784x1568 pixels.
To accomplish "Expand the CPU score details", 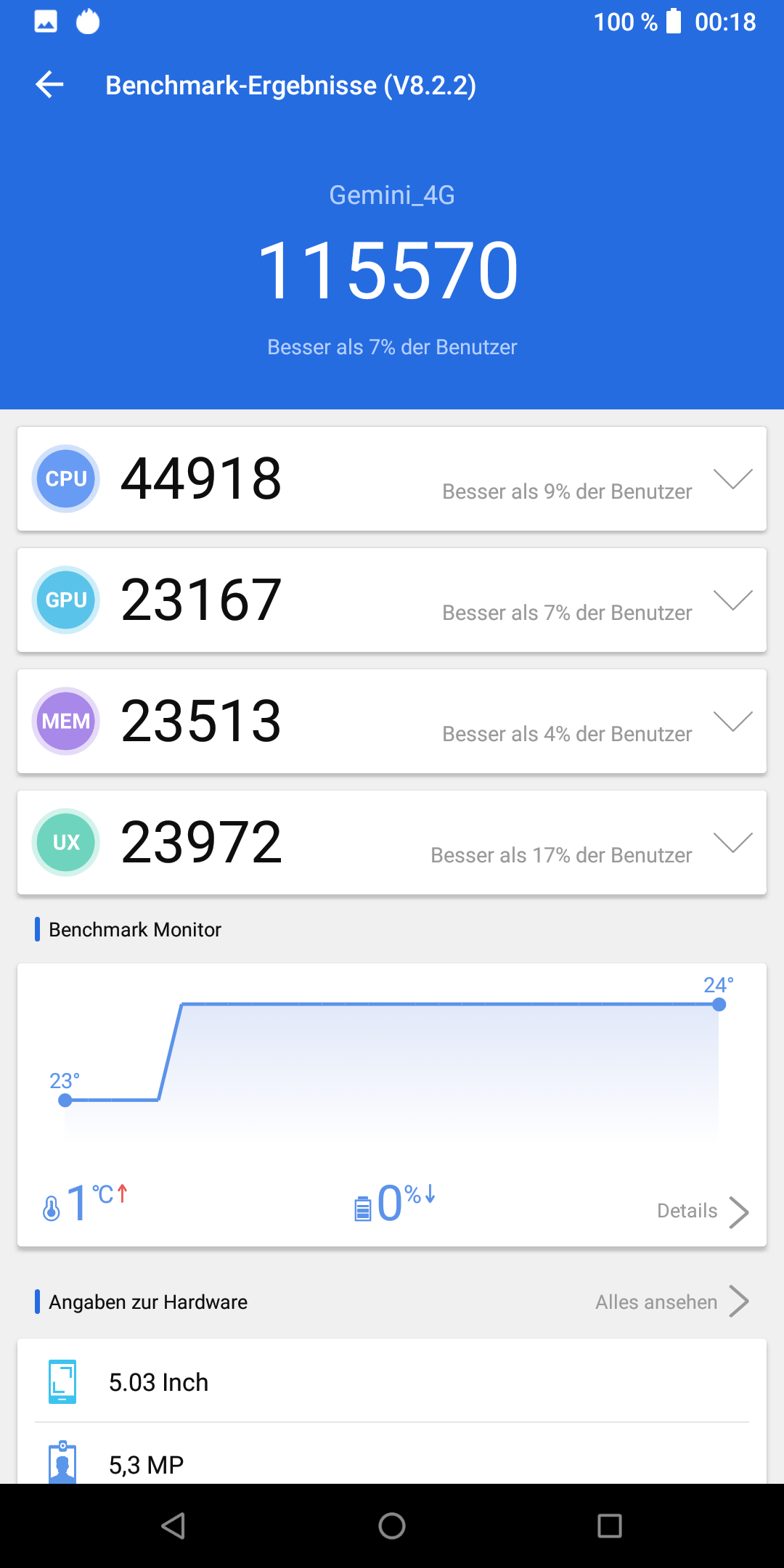I will (x=732, y=479).
